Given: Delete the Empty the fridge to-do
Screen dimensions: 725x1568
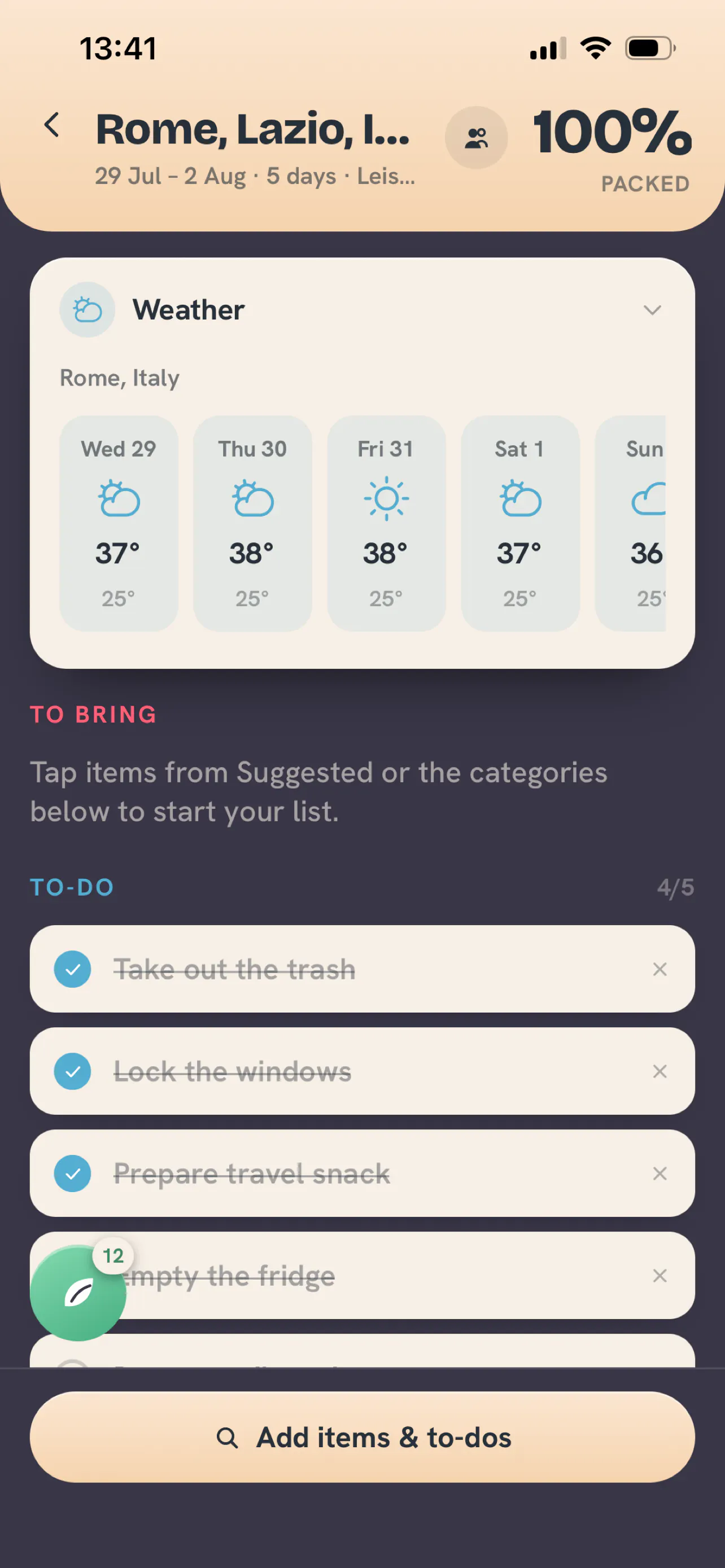Looking at the screenshot, I should coord(660,1276).
